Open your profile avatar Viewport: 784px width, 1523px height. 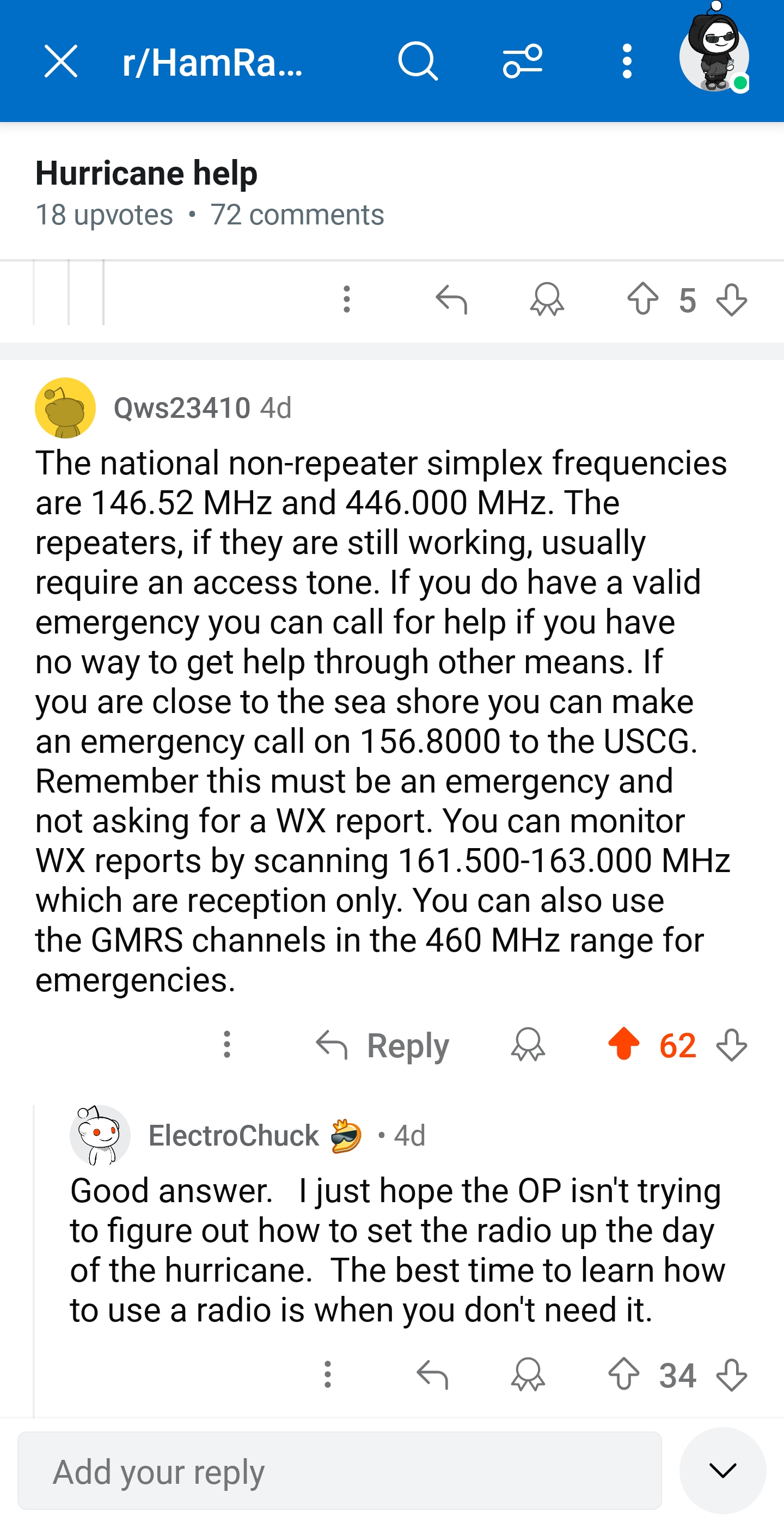point(714,57)
